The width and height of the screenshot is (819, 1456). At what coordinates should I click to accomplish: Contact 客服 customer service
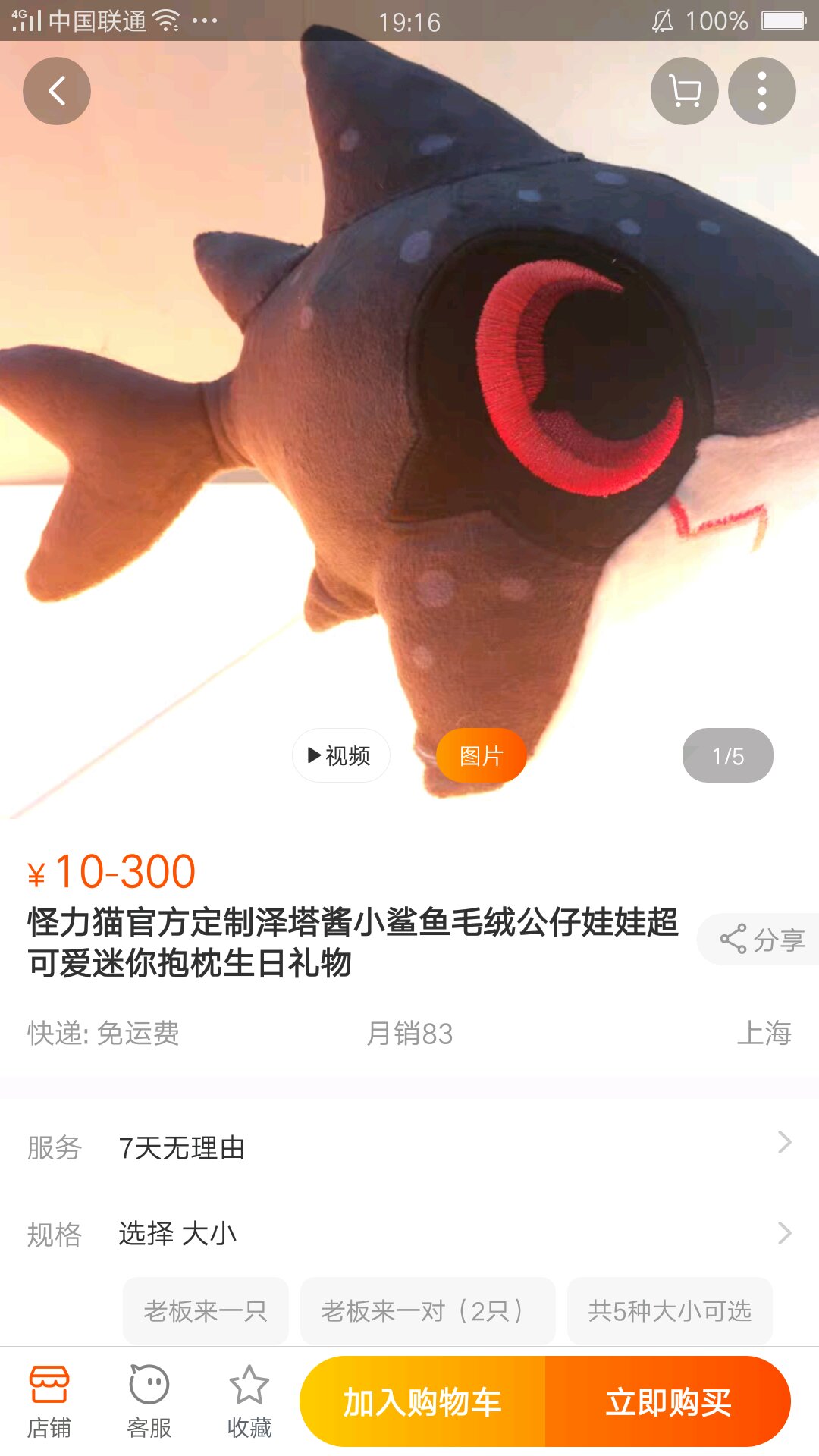[x=149, y=1402]
